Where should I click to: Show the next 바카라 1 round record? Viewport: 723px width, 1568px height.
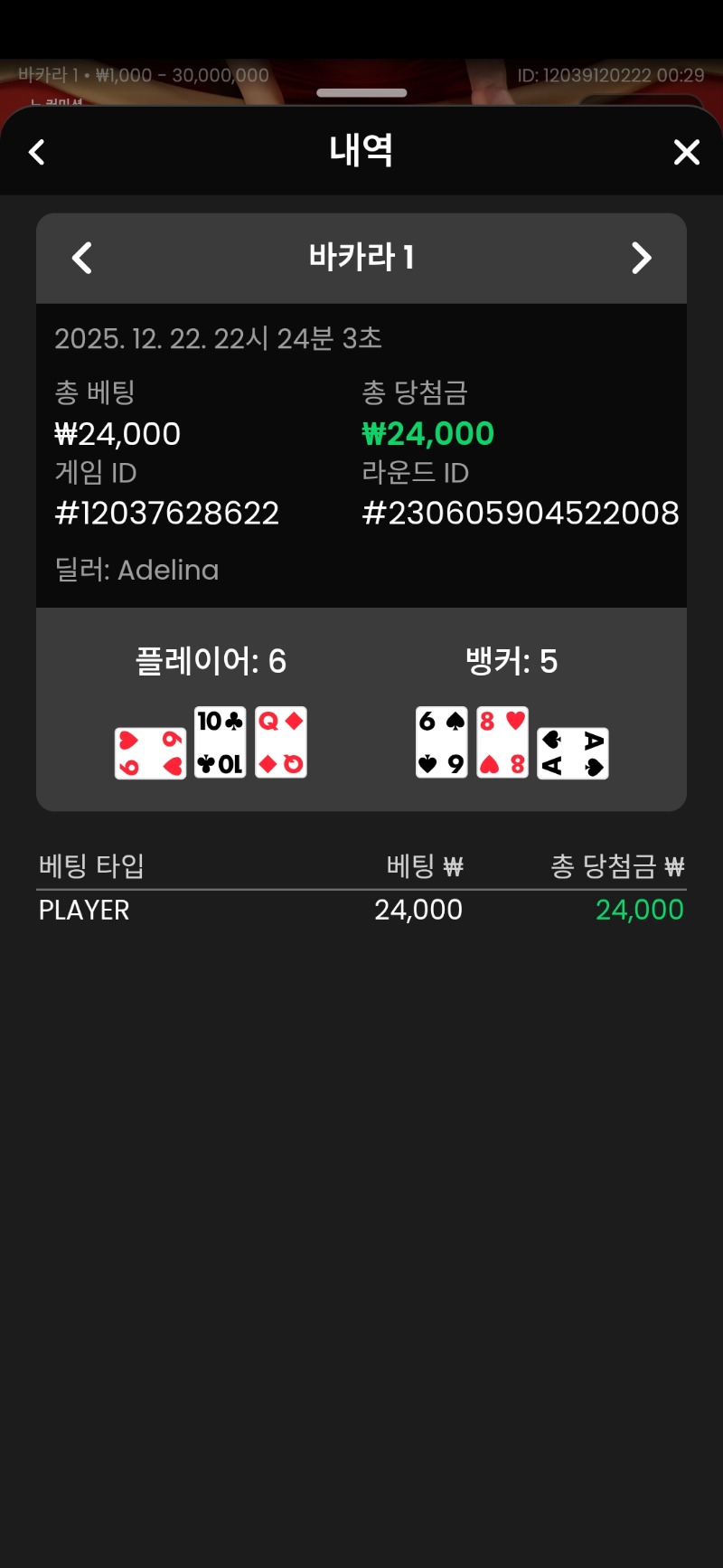coord(641,258)
